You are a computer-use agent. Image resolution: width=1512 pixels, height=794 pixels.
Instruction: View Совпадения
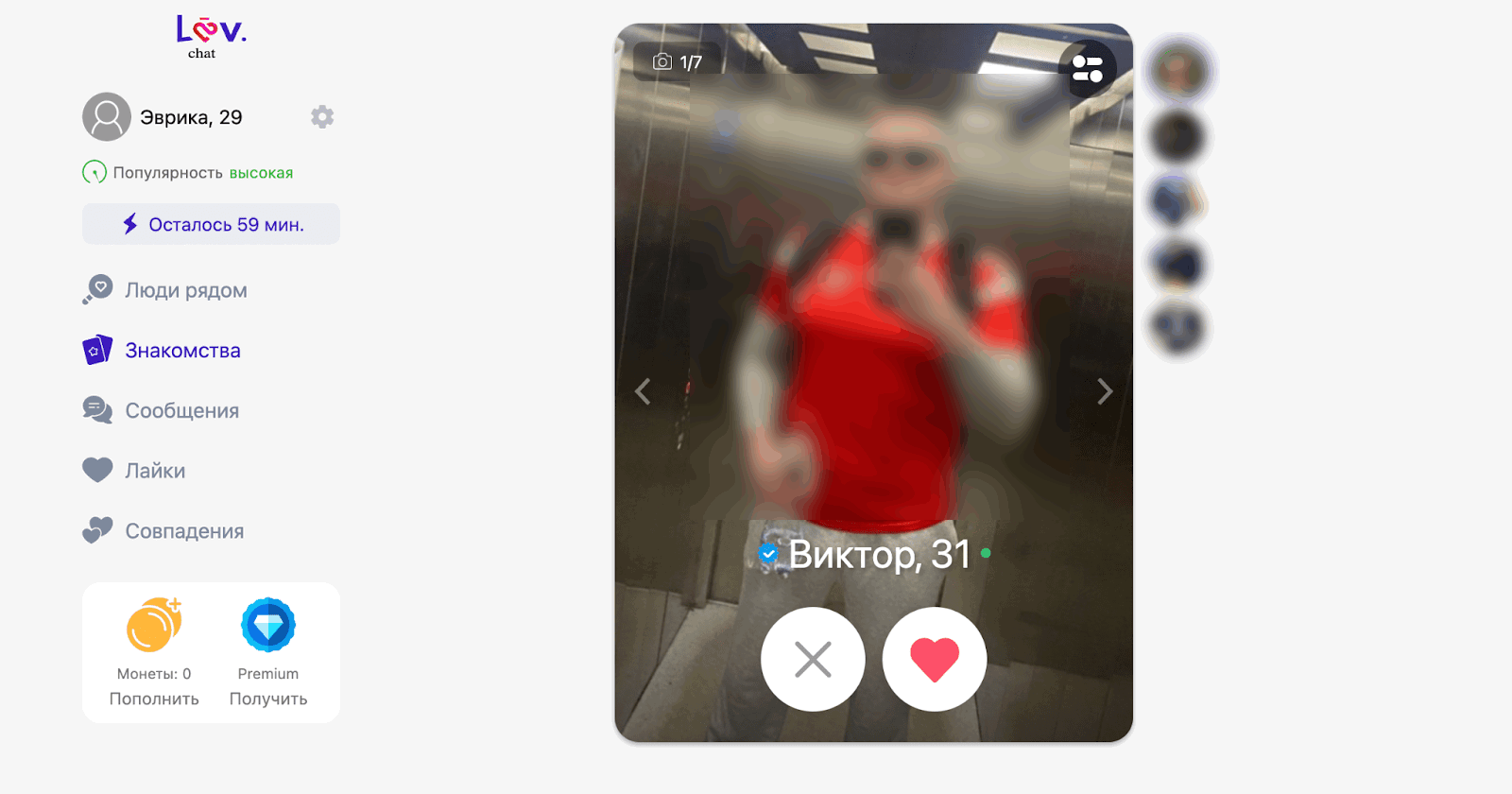click(x=184, y=531)
